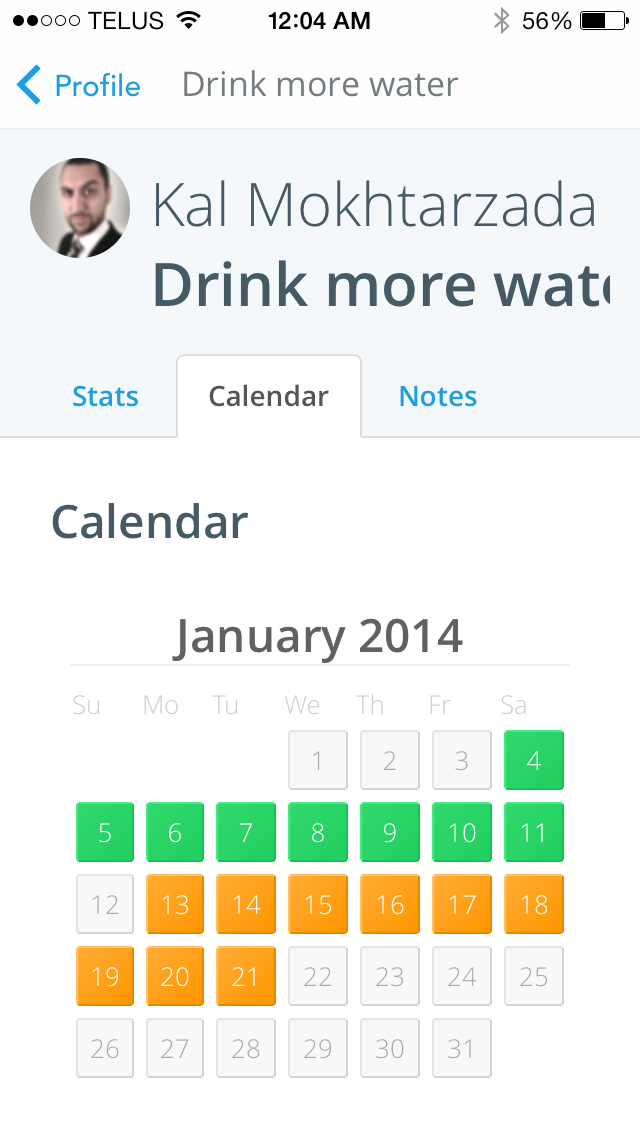Choose day 29 in the calendar
This screenshot has height=1136, width=640.
318,1048
